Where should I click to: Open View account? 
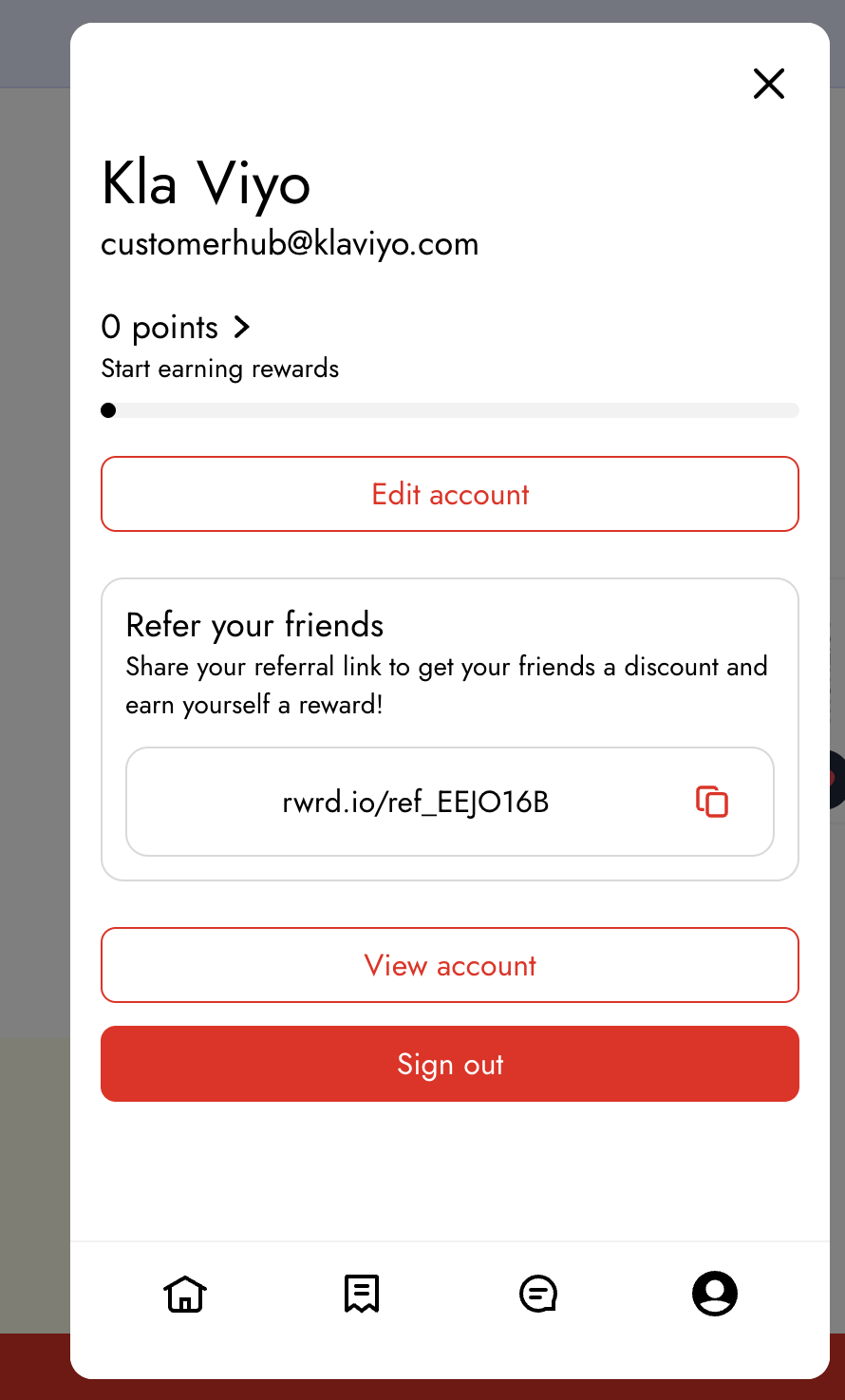(450, 965)
